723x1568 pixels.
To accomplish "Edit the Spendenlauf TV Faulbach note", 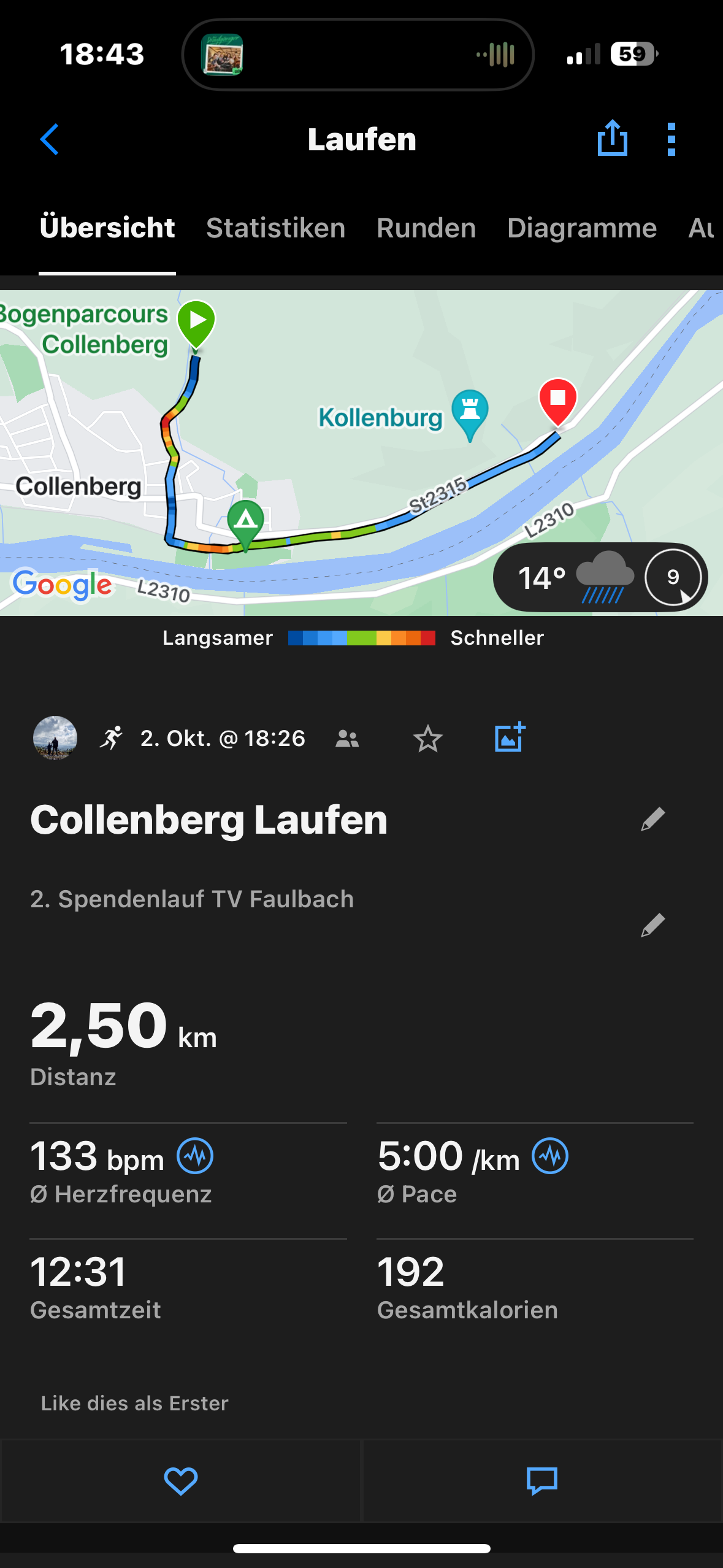I will 653,925.
